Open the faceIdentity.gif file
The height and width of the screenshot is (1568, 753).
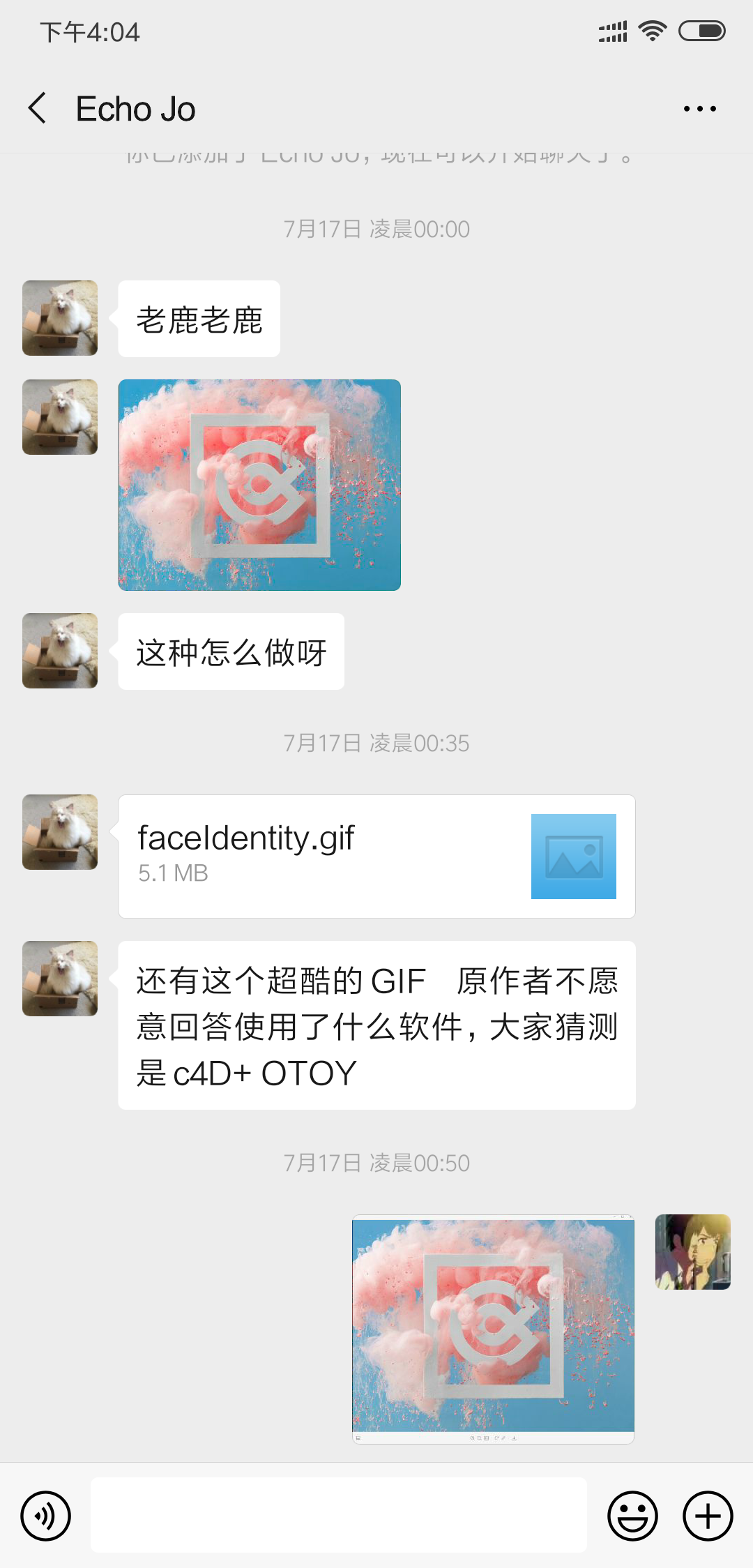point(376,857)
